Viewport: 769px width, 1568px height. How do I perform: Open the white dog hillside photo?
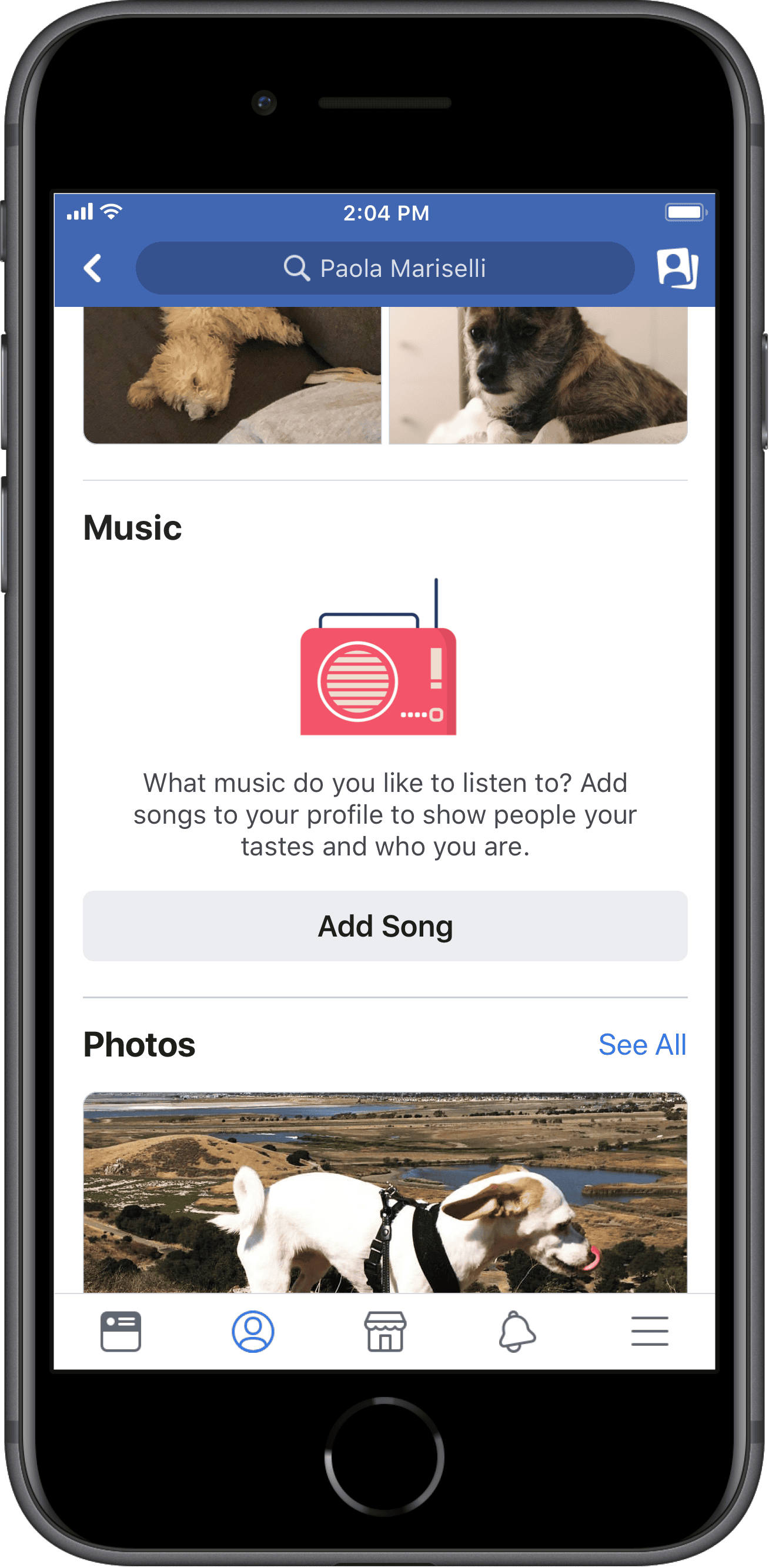click(385, 1192)
